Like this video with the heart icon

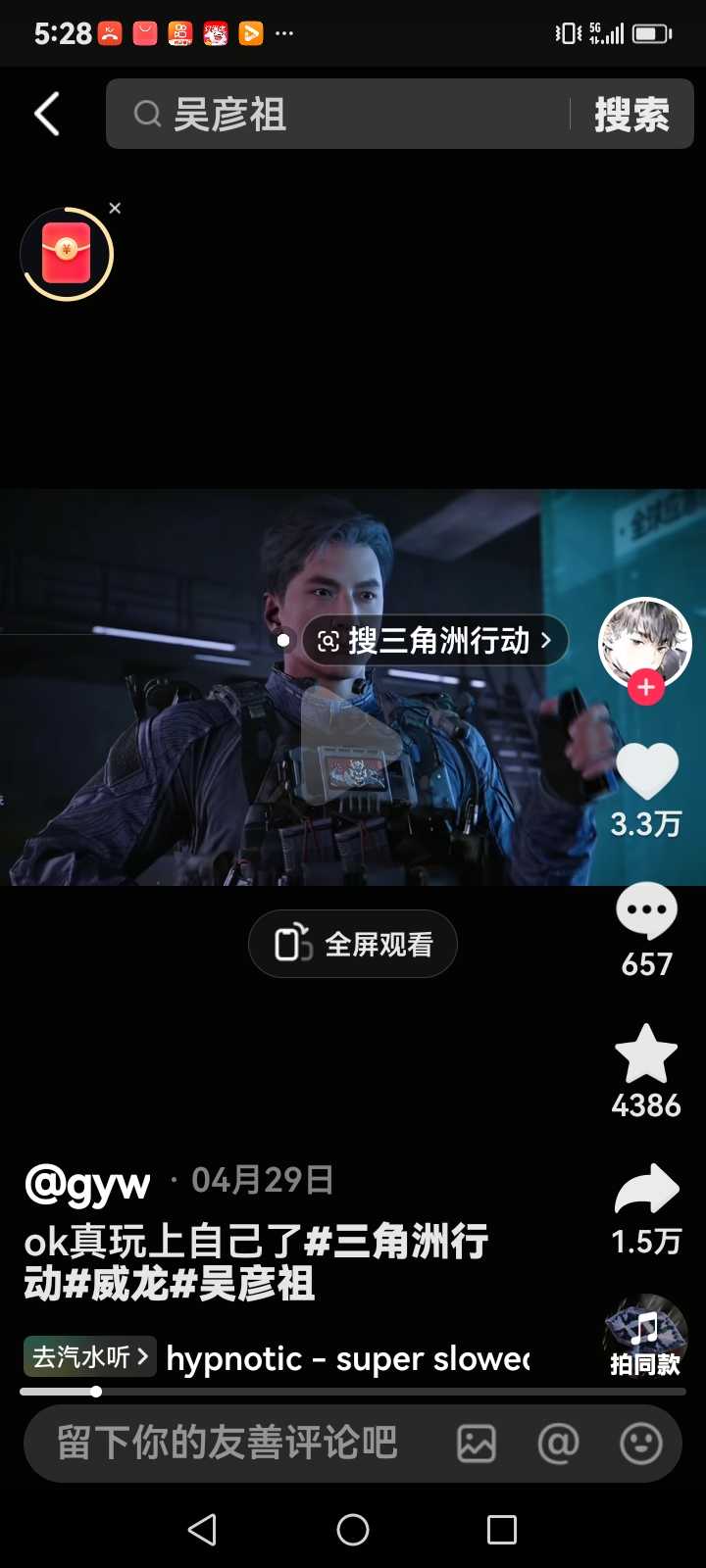pyautogui.click(x=646, y=771)
